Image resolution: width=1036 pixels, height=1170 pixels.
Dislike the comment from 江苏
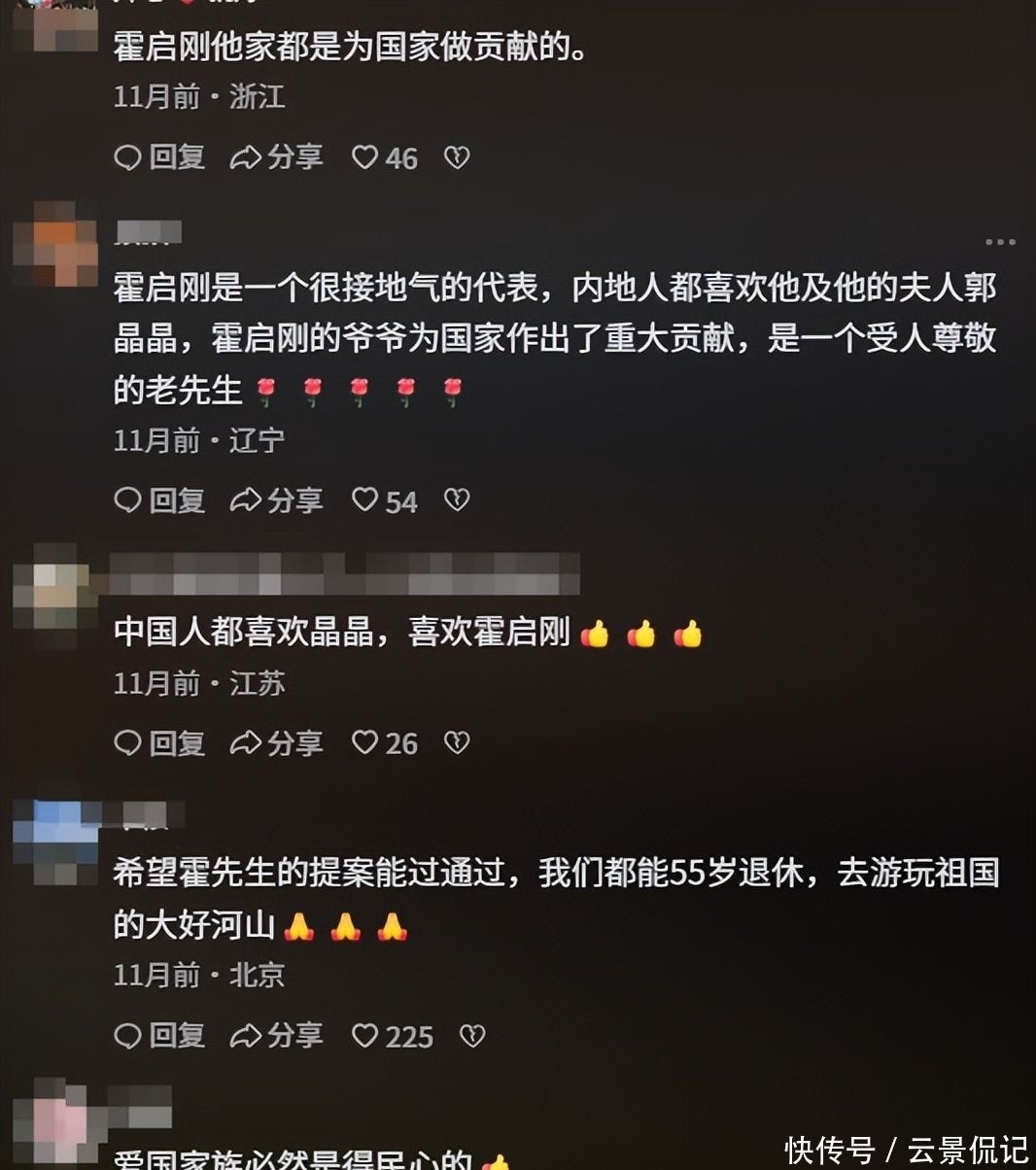[457, 743]
